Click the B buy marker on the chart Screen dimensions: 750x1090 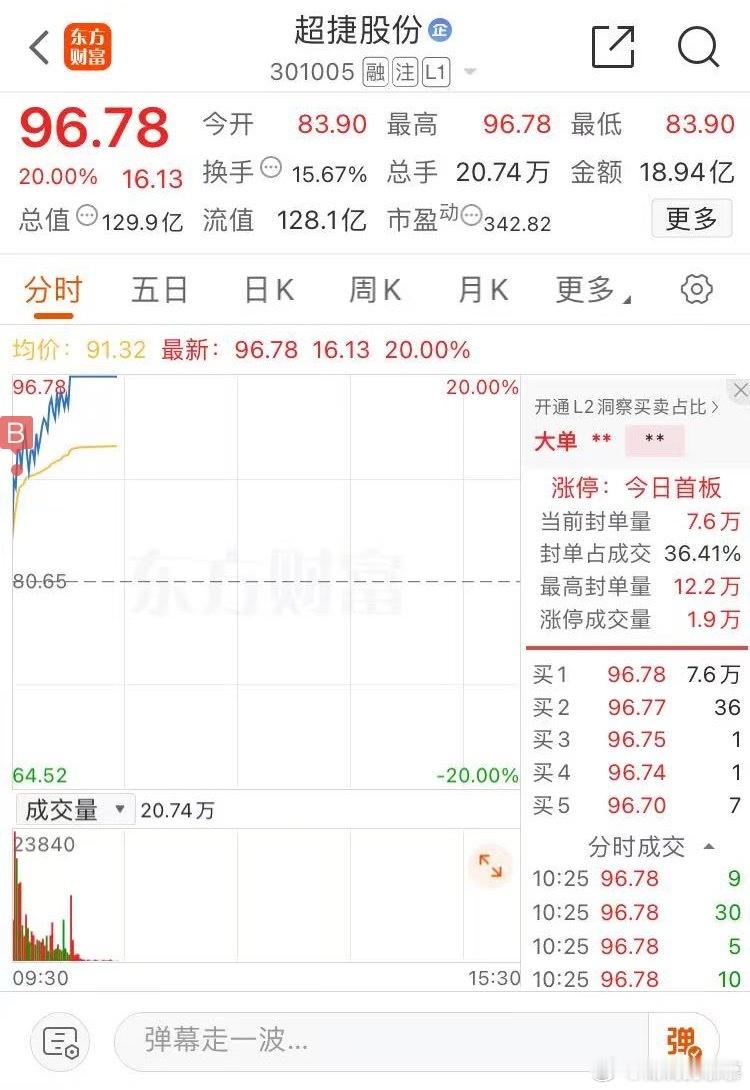[14, 434]
